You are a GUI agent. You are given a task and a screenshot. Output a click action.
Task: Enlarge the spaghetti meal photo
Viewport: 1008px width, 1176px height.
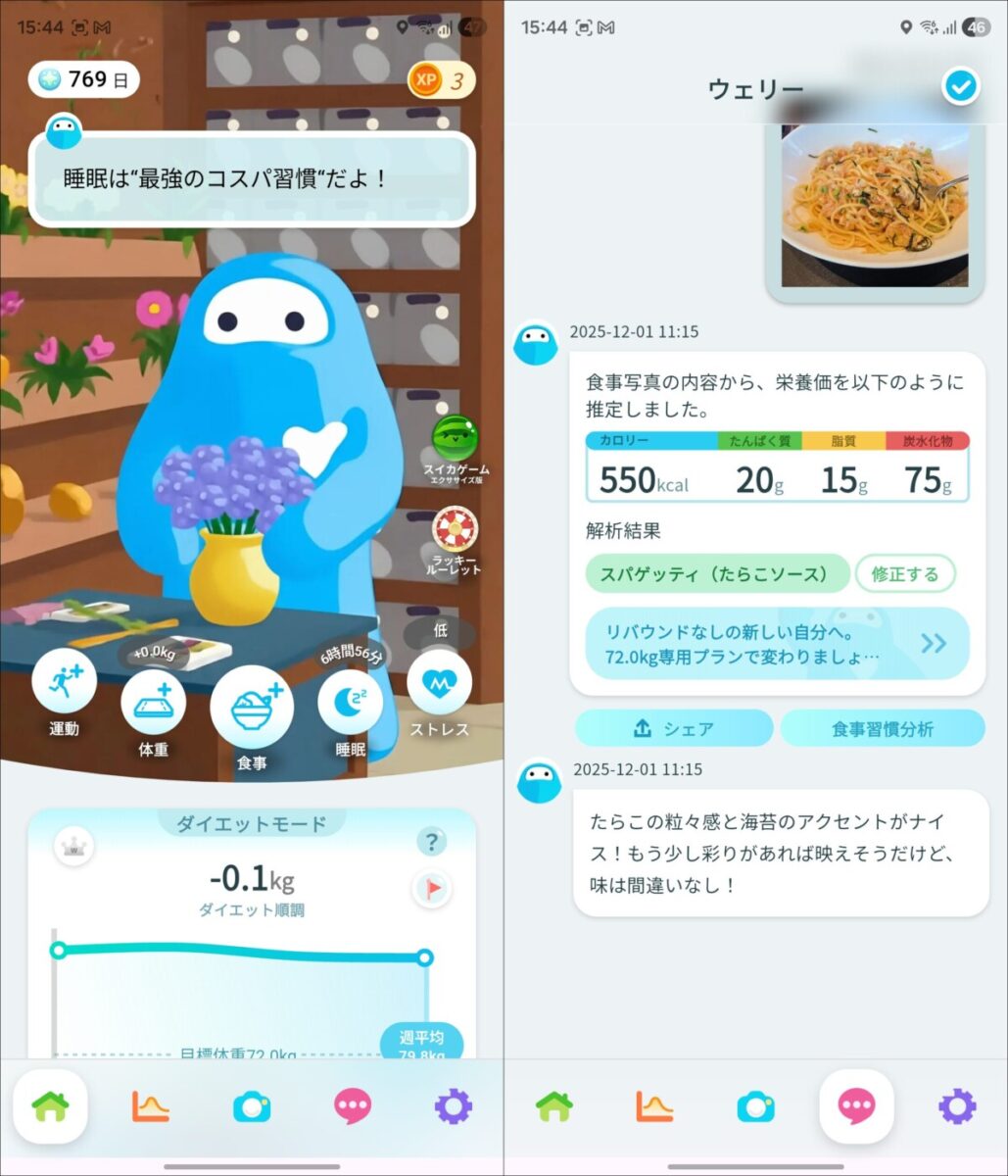point(874,205)
